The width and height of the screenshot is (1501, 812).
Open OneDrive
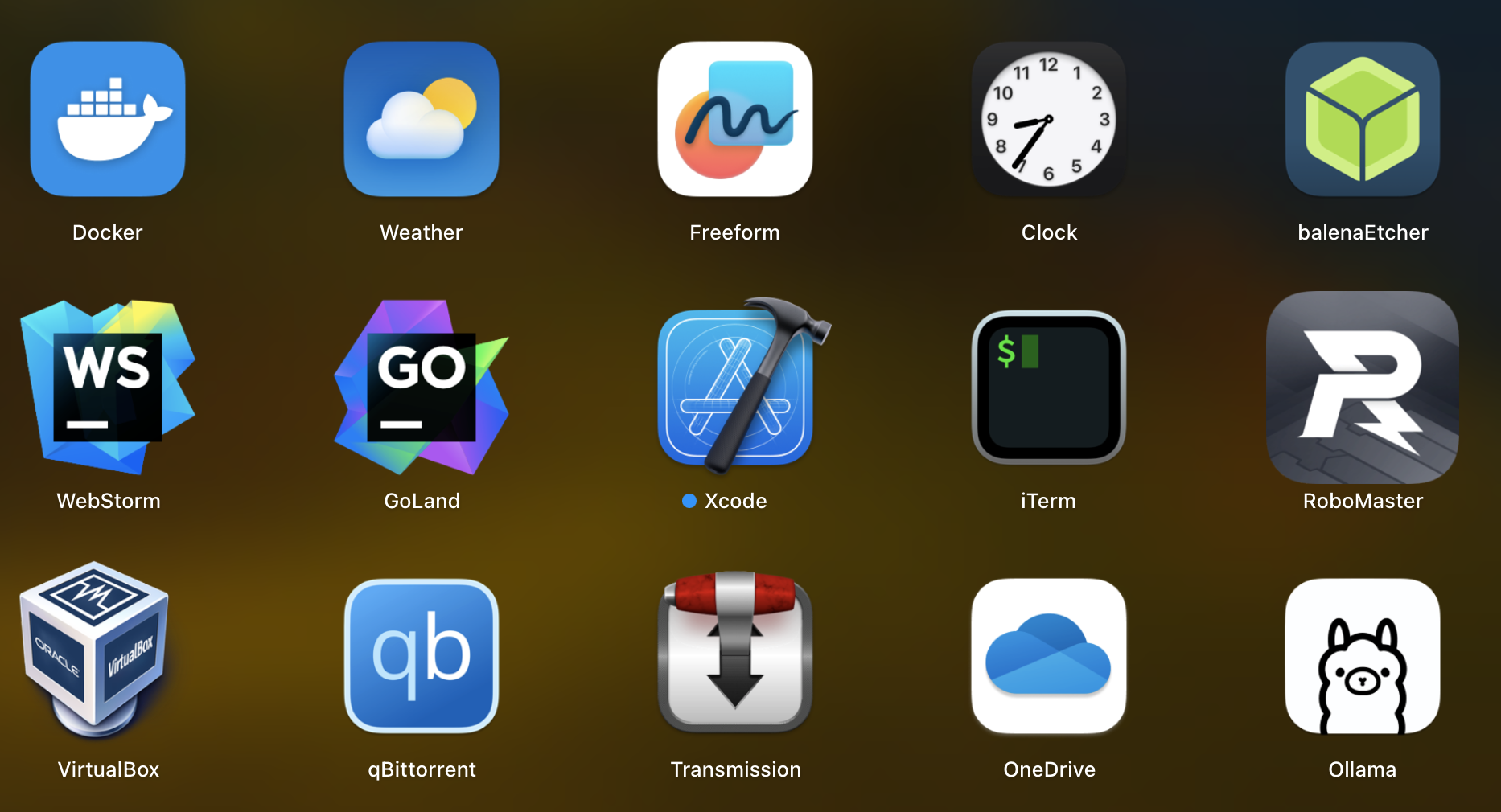coord(1049,655)
